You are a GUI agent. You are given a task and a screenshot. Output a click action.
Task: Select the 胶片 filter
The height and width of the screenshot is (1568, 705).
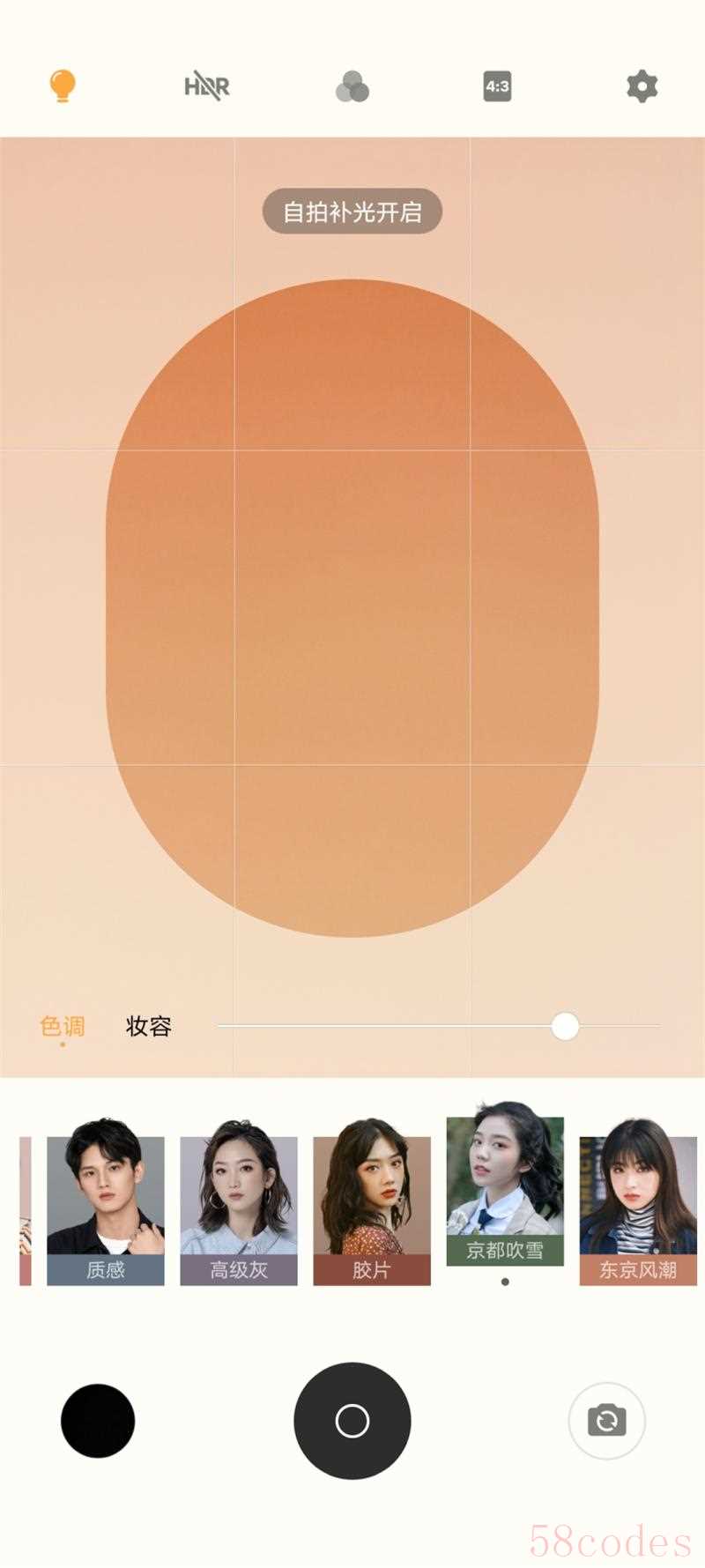tap(372, 1209)
